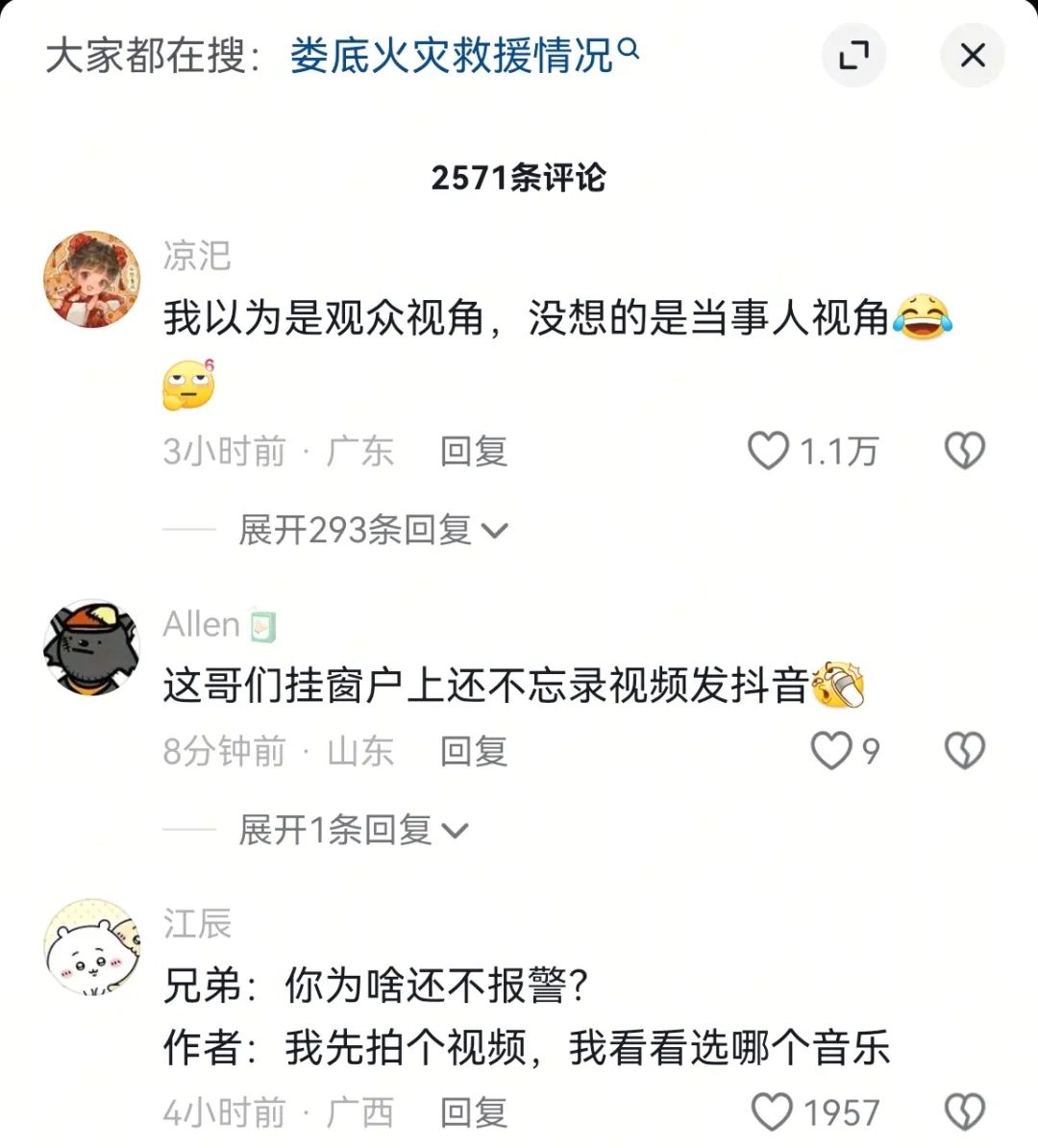Expand 1 reply under Allen's comment
This screenshot has height=1148, width=1038.
(353, 830)
